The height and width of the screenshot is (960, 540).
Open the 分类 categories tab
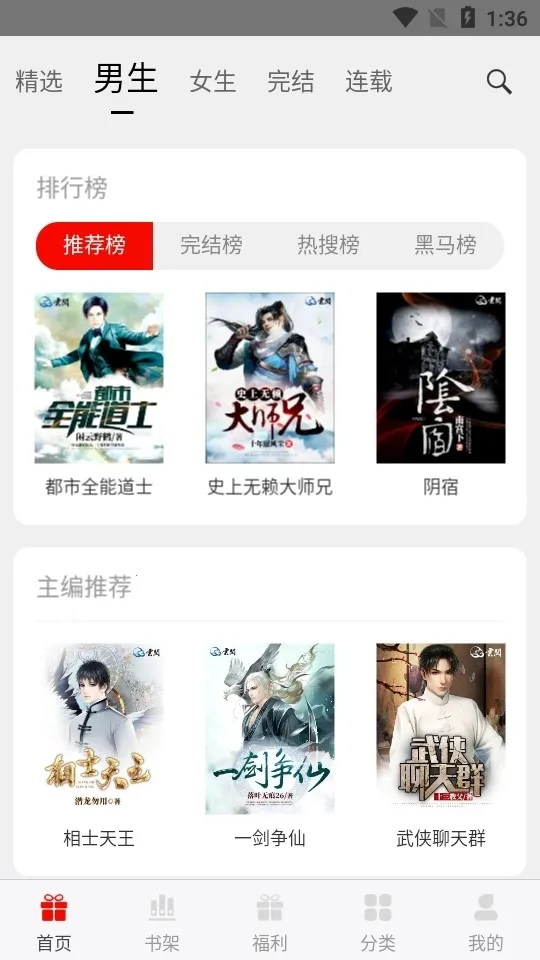[x=378, y=921]
